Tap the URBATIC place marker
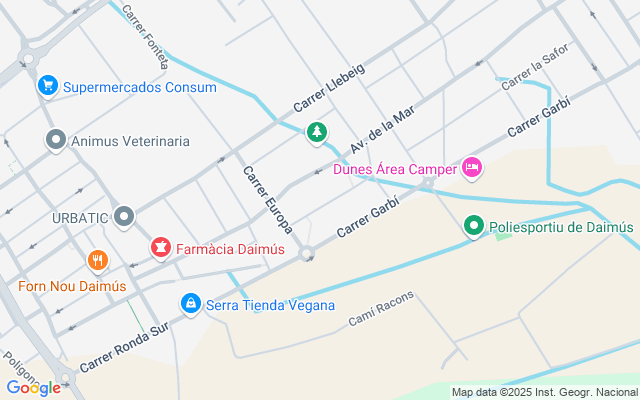This screenshot has width=640, height=400. point(124,216)
